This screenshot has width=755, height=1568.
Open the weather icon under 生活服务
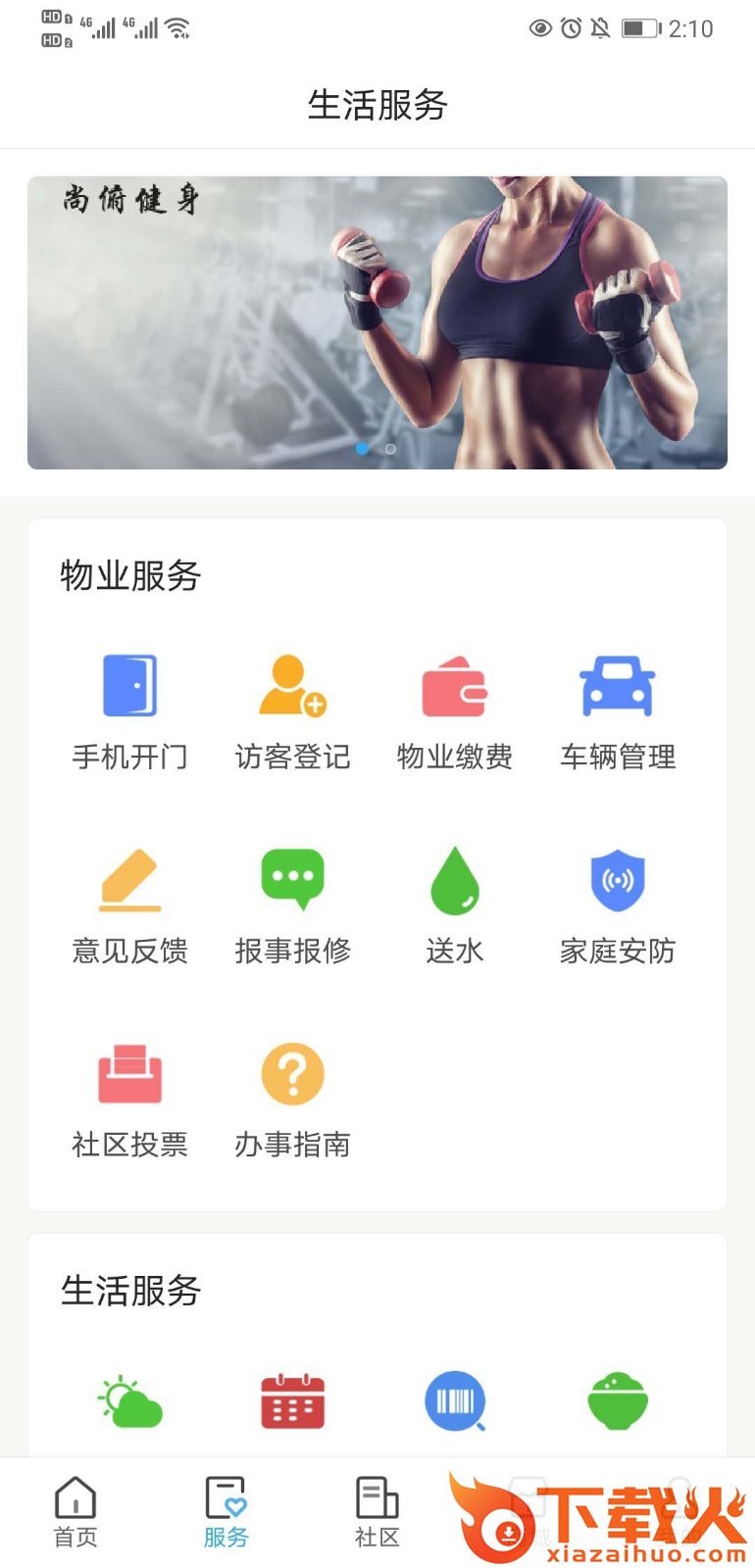tap(130, 1402)
